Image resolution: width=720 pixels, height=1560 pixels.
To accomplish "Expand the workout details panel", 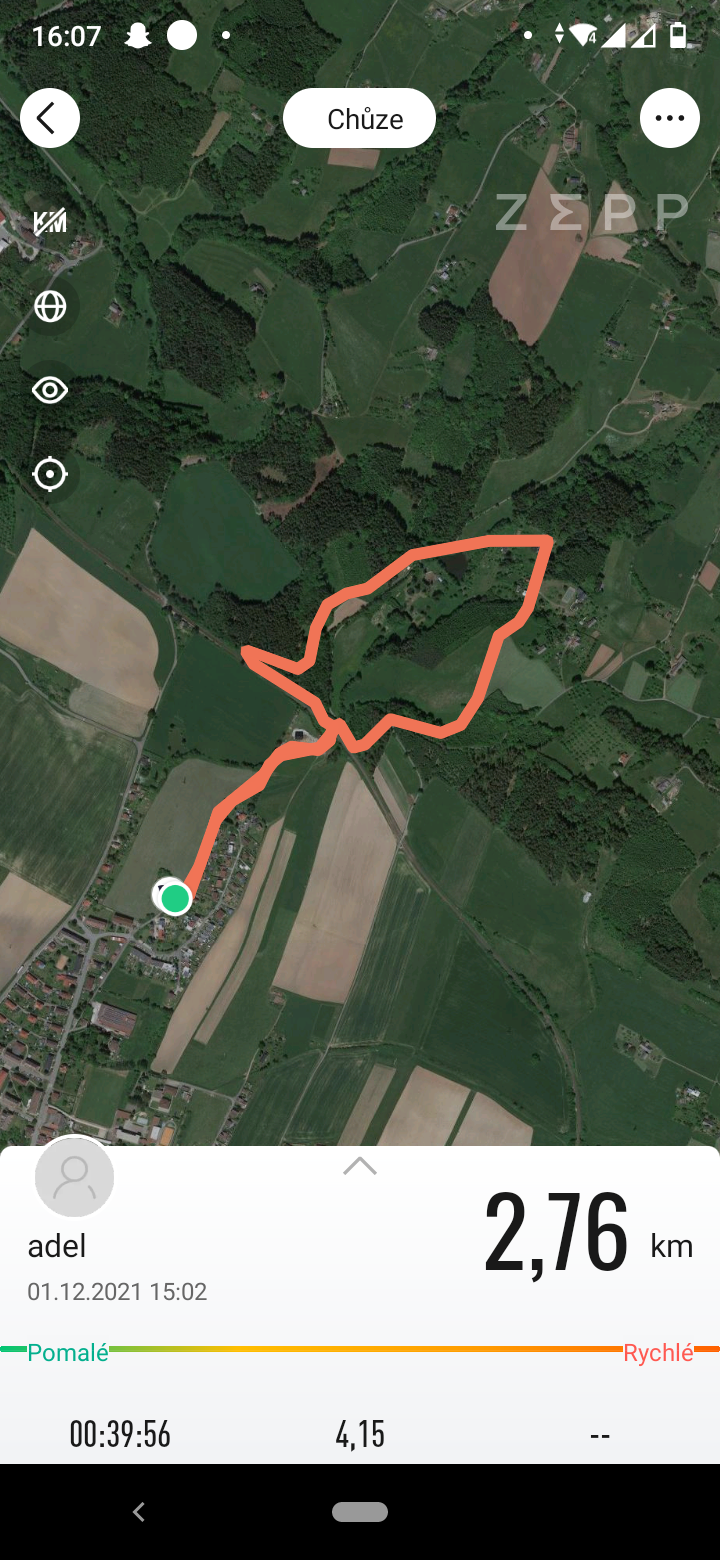I will tap(360, 1166).
